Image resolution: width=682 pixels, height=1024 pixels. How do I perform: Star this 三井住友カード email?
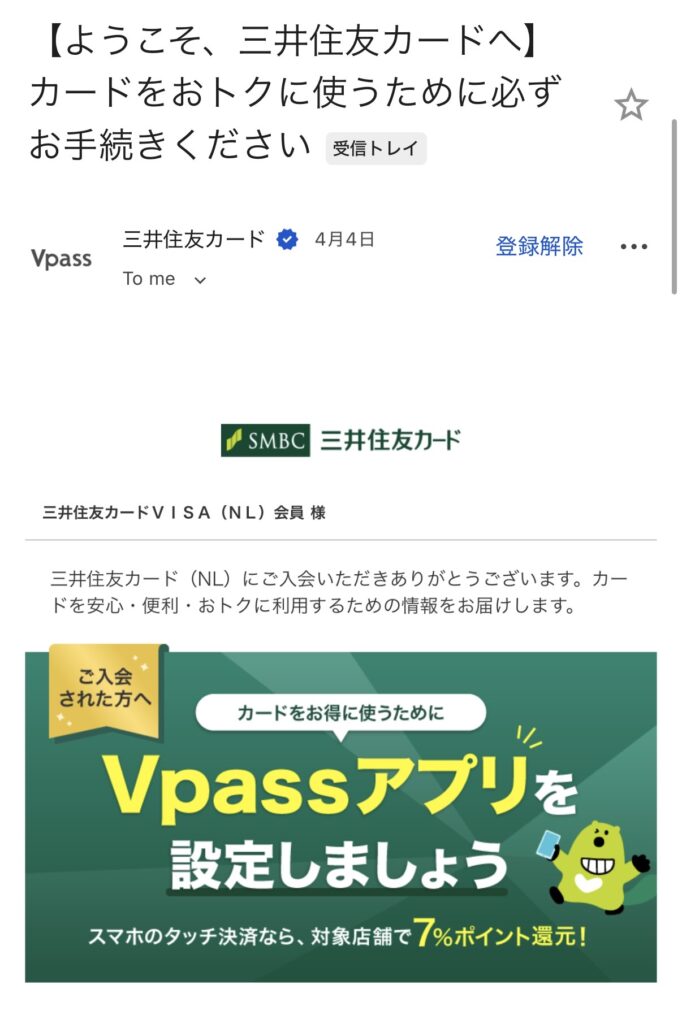pyautogui.click(x=631, y=105)
